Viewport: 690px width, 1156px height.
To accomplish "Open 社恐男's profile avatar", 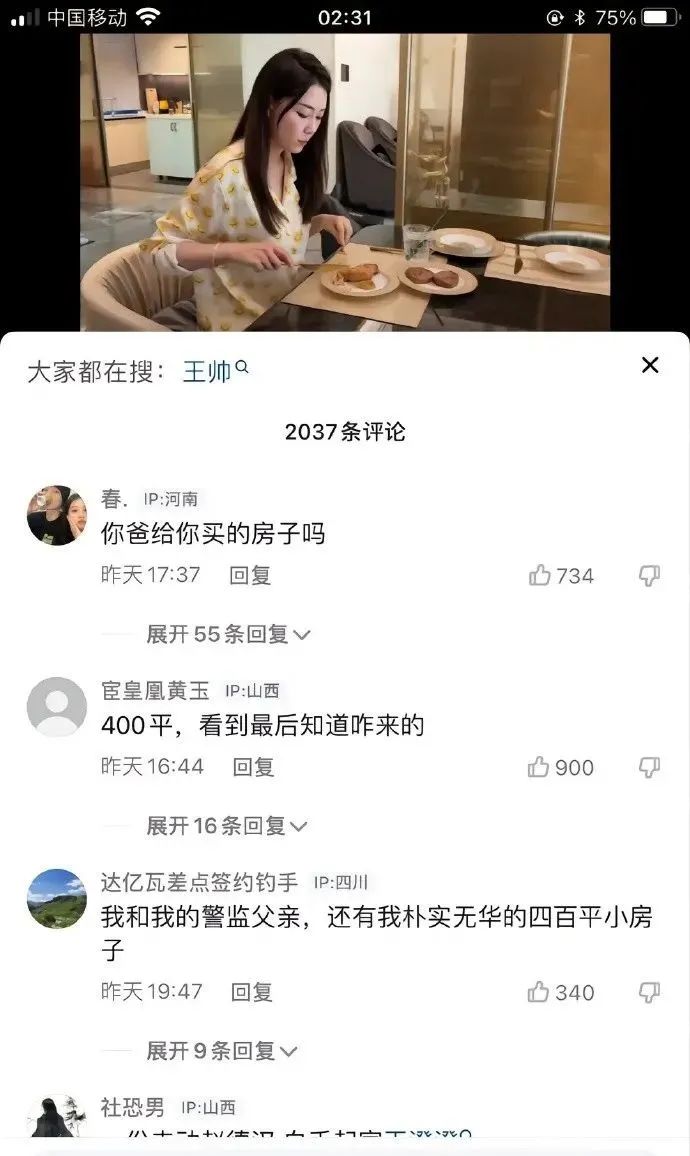I will [x=56, y=1118].
